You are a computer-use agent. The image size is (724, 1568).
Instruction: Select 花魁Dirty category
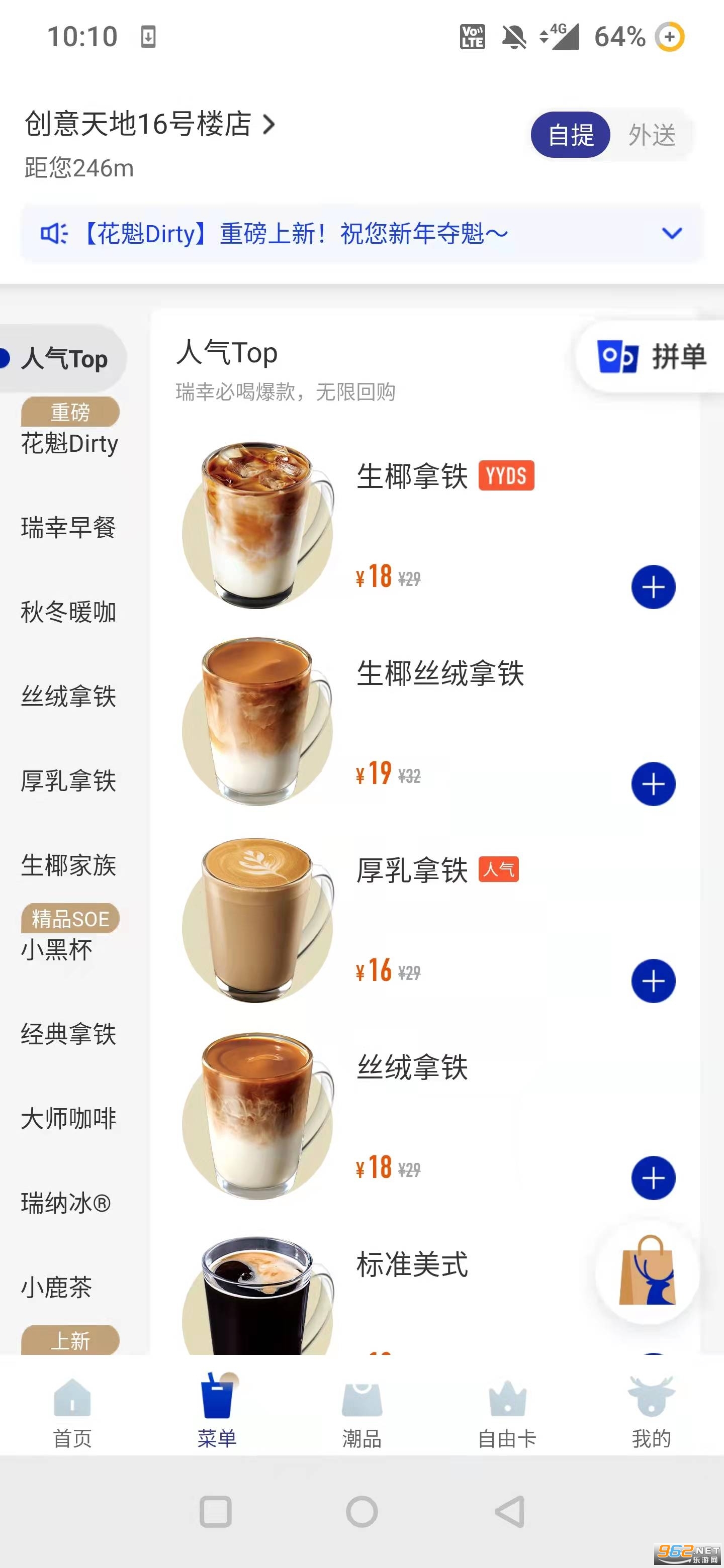pyautogui.click(x=69, y=443)
